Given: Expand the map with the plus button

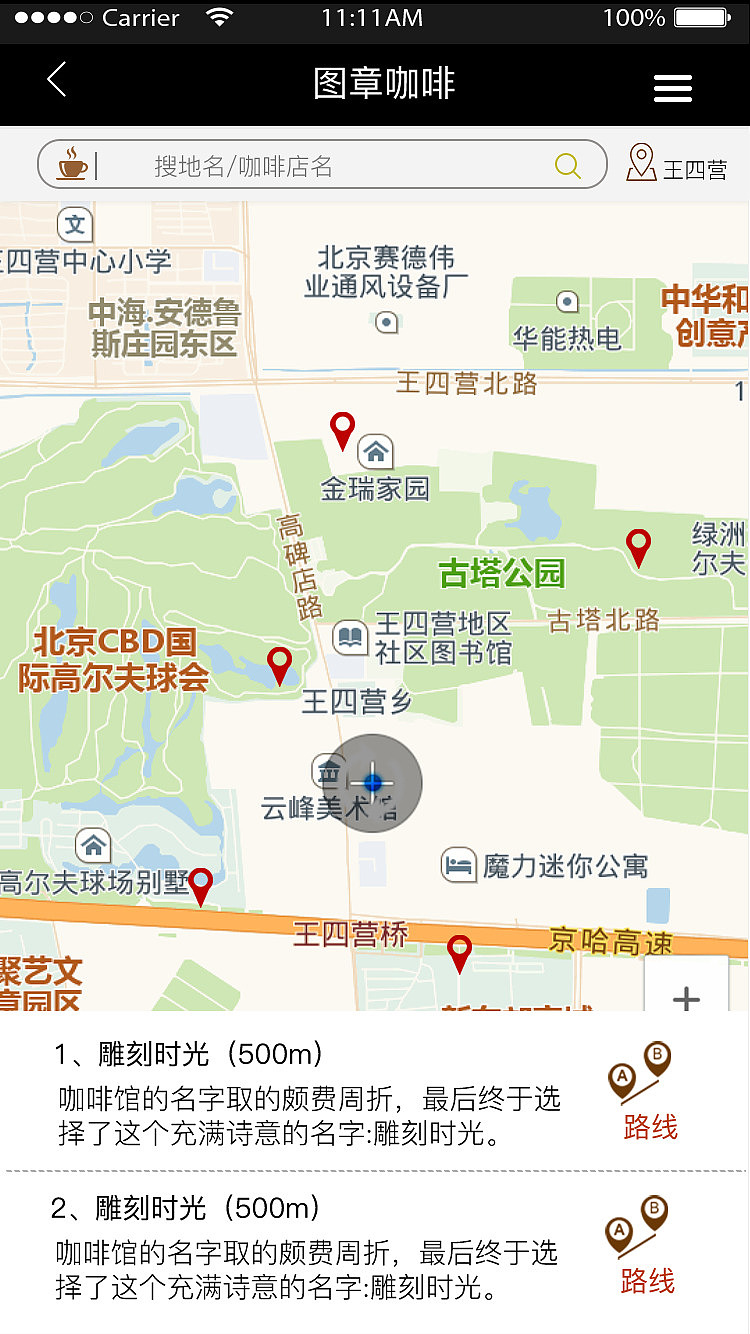Looking at the screenshot, I should 686,998.
